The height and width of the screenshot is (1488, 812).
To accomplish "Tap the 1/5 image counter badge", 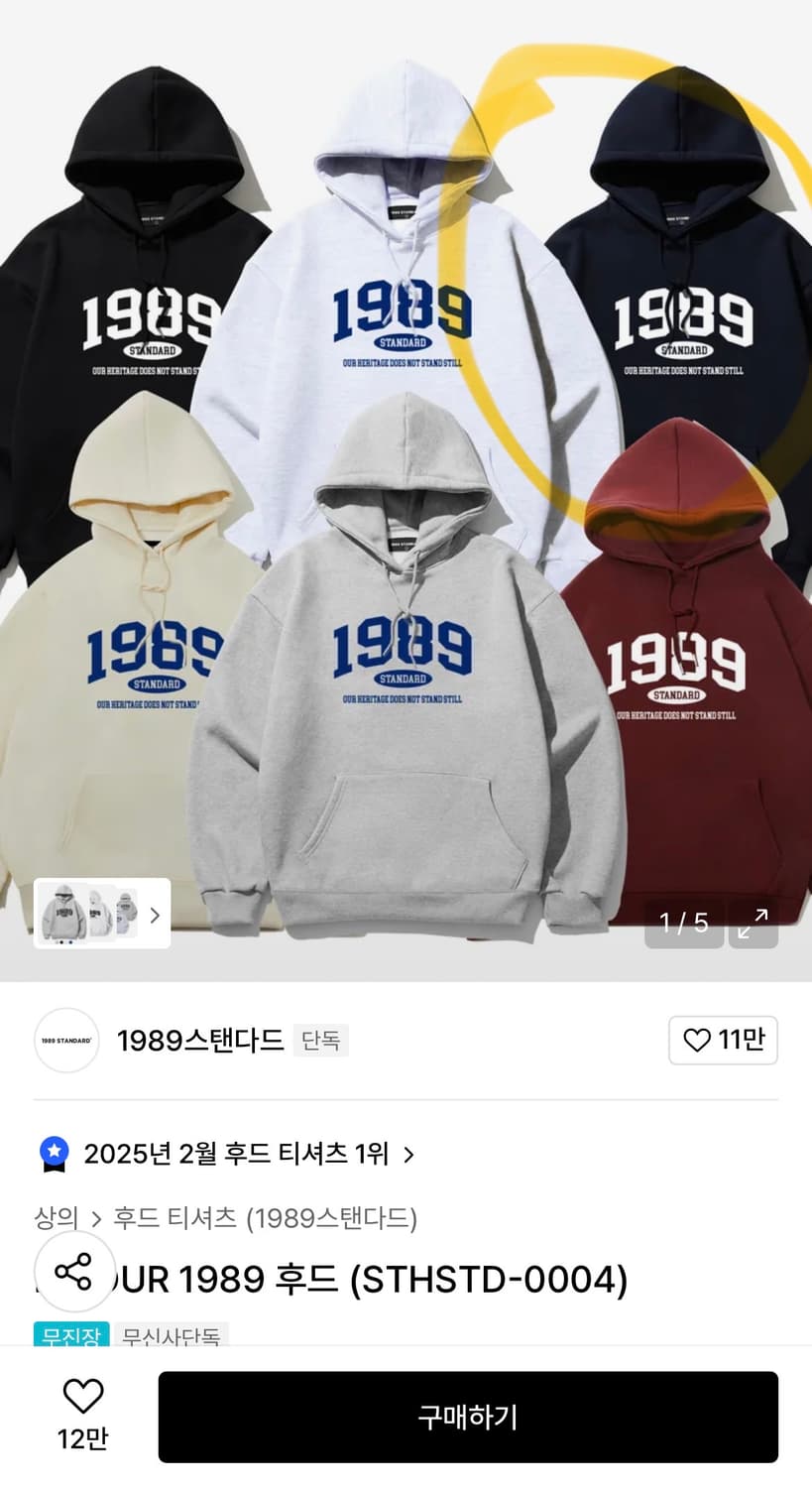I will (683, 922).
